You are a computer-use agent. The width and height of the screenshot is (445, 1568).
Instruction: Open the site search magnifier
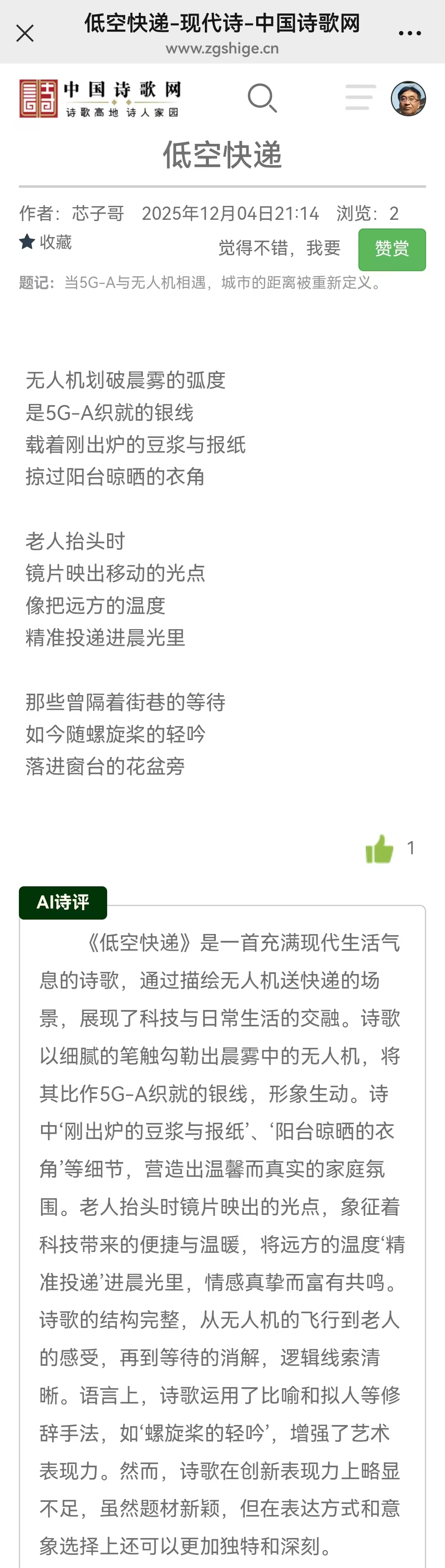[262, 98]
